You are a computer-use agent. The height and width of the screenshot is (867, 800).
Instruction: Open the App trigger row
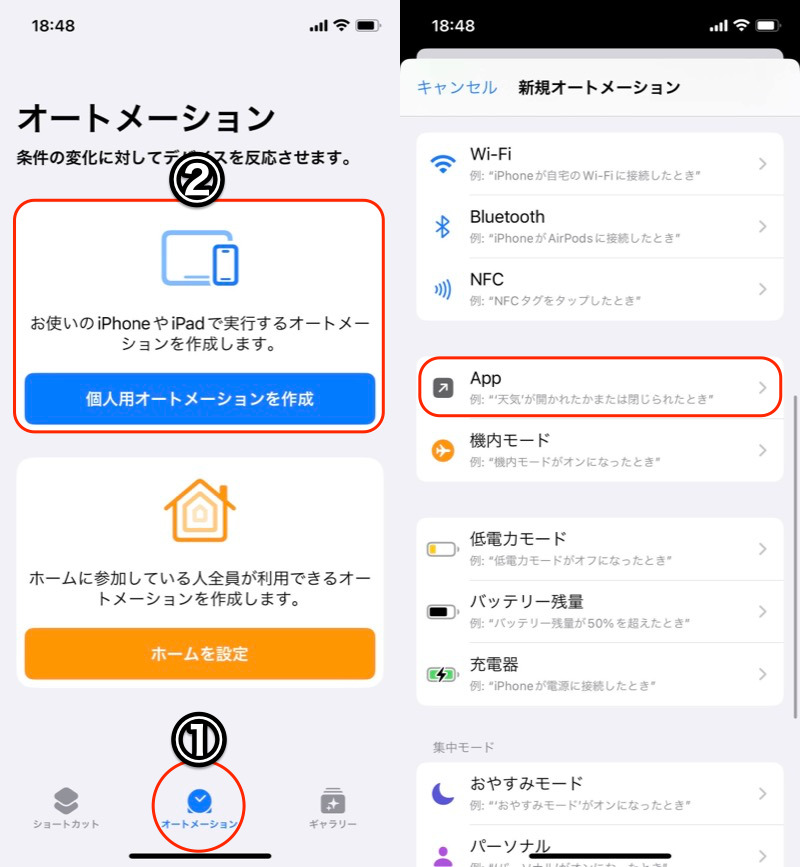598,387
